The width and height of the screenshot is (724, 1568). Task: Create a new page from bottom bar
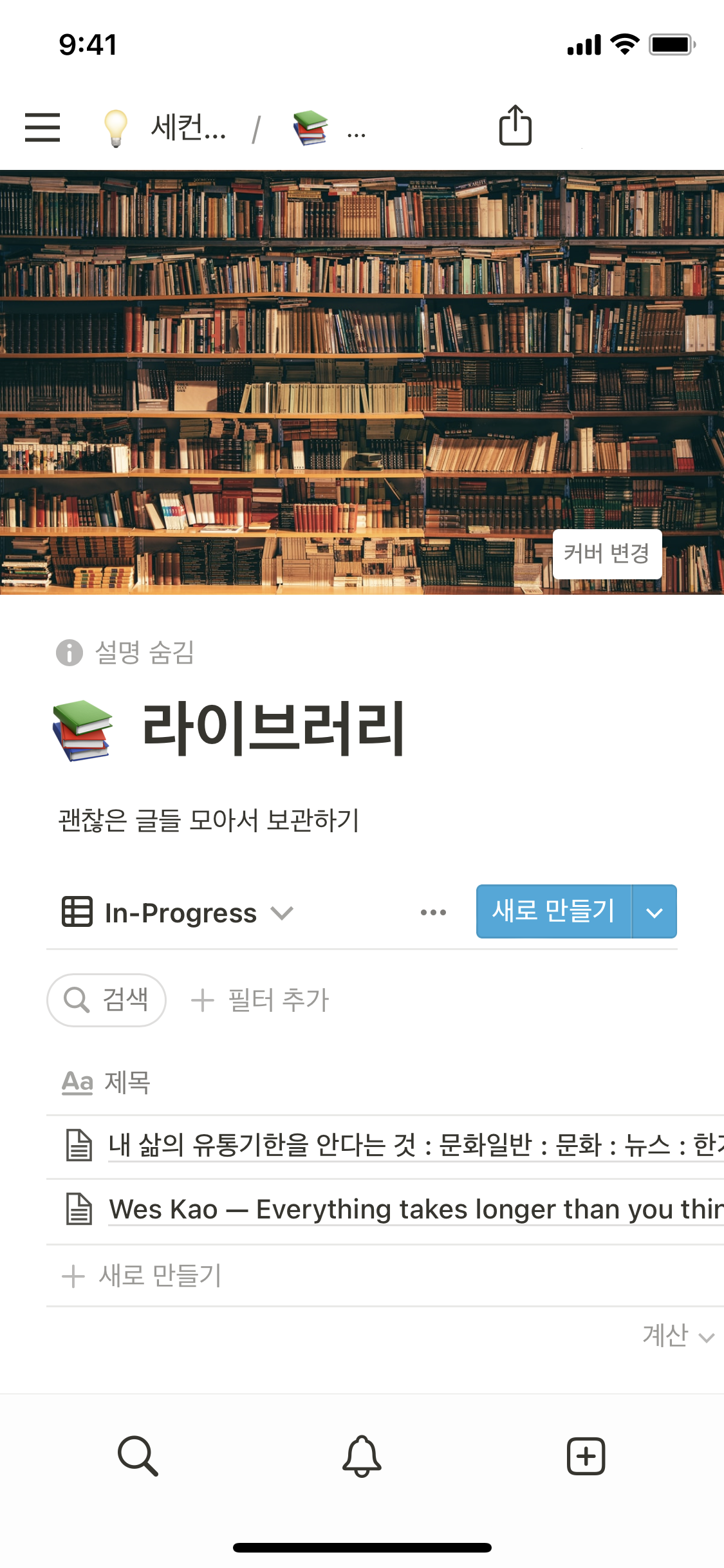click(586, 1455)
